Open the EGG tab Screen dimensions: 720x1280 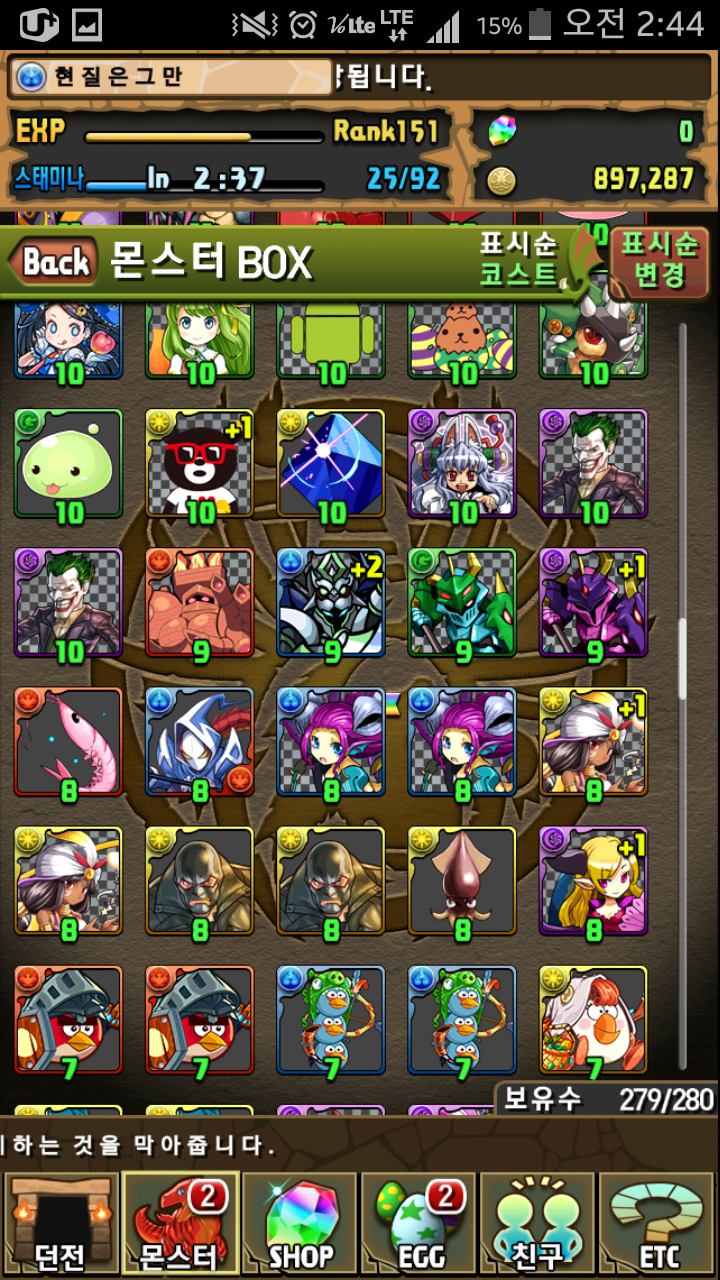pyautogui.click(x=419, y=1224)
